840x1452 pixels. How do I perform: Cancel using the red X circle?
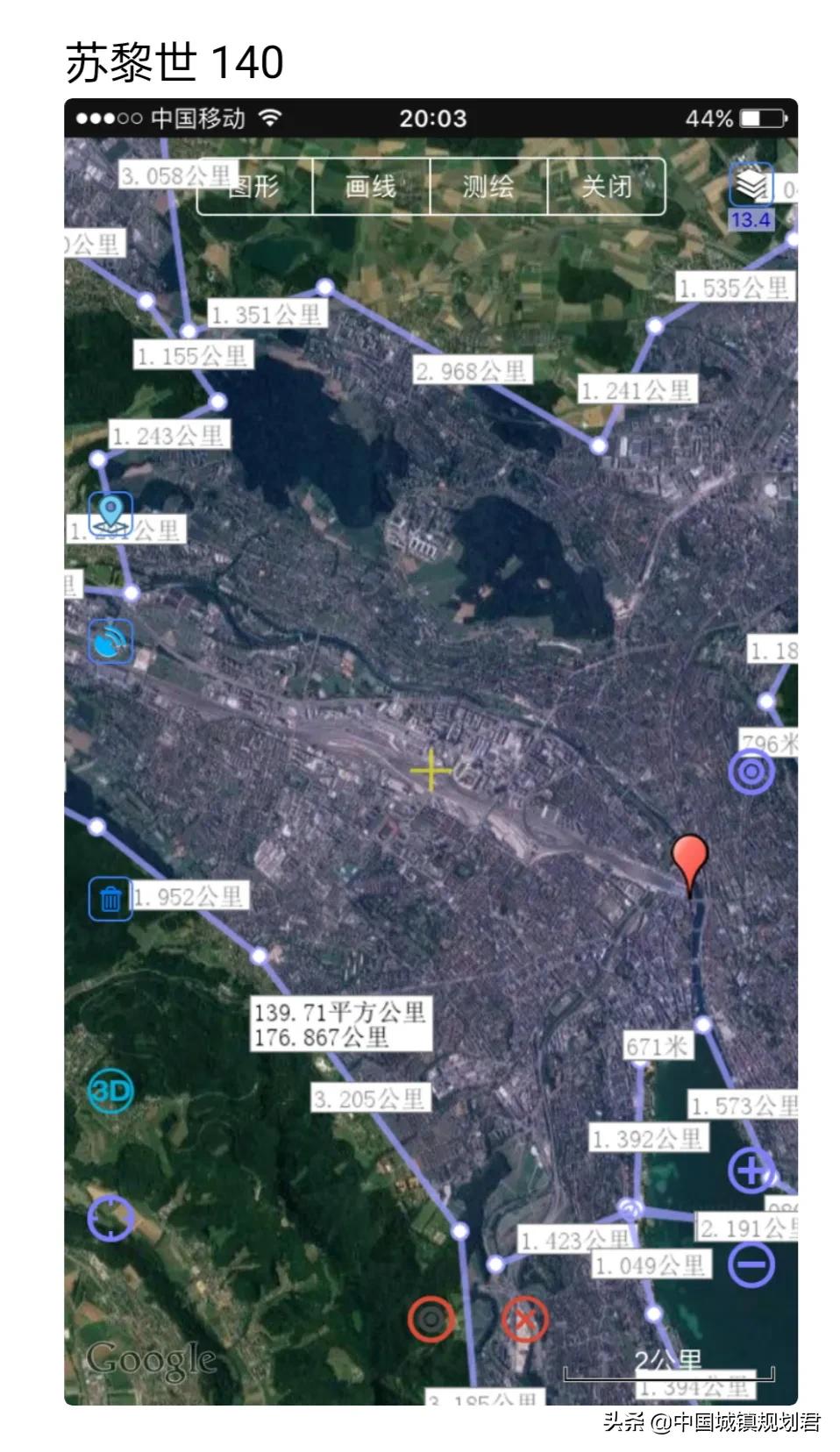[x=524, y=1318]
